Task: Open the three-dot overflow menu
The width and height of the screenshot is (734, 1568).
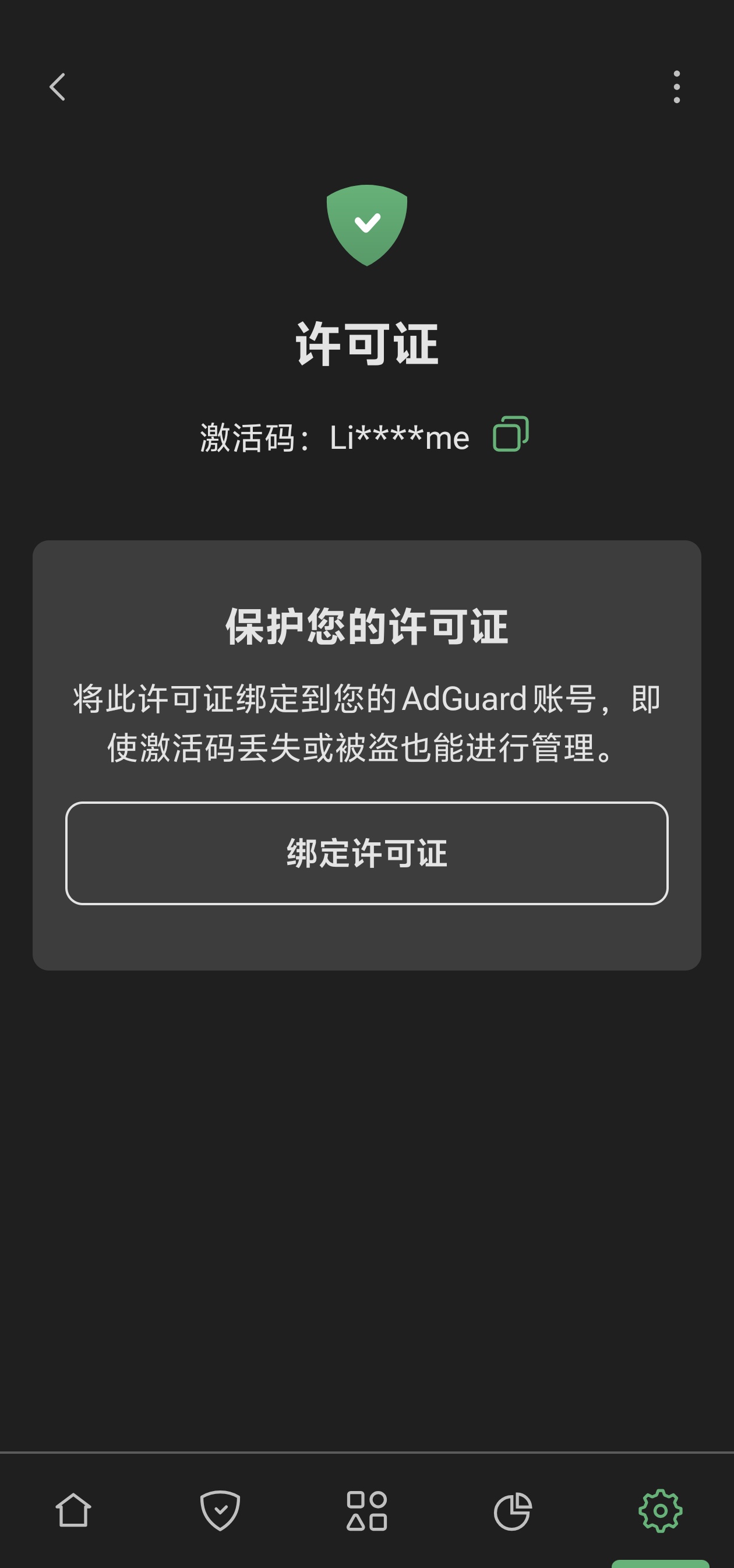Action: point(676,87)
